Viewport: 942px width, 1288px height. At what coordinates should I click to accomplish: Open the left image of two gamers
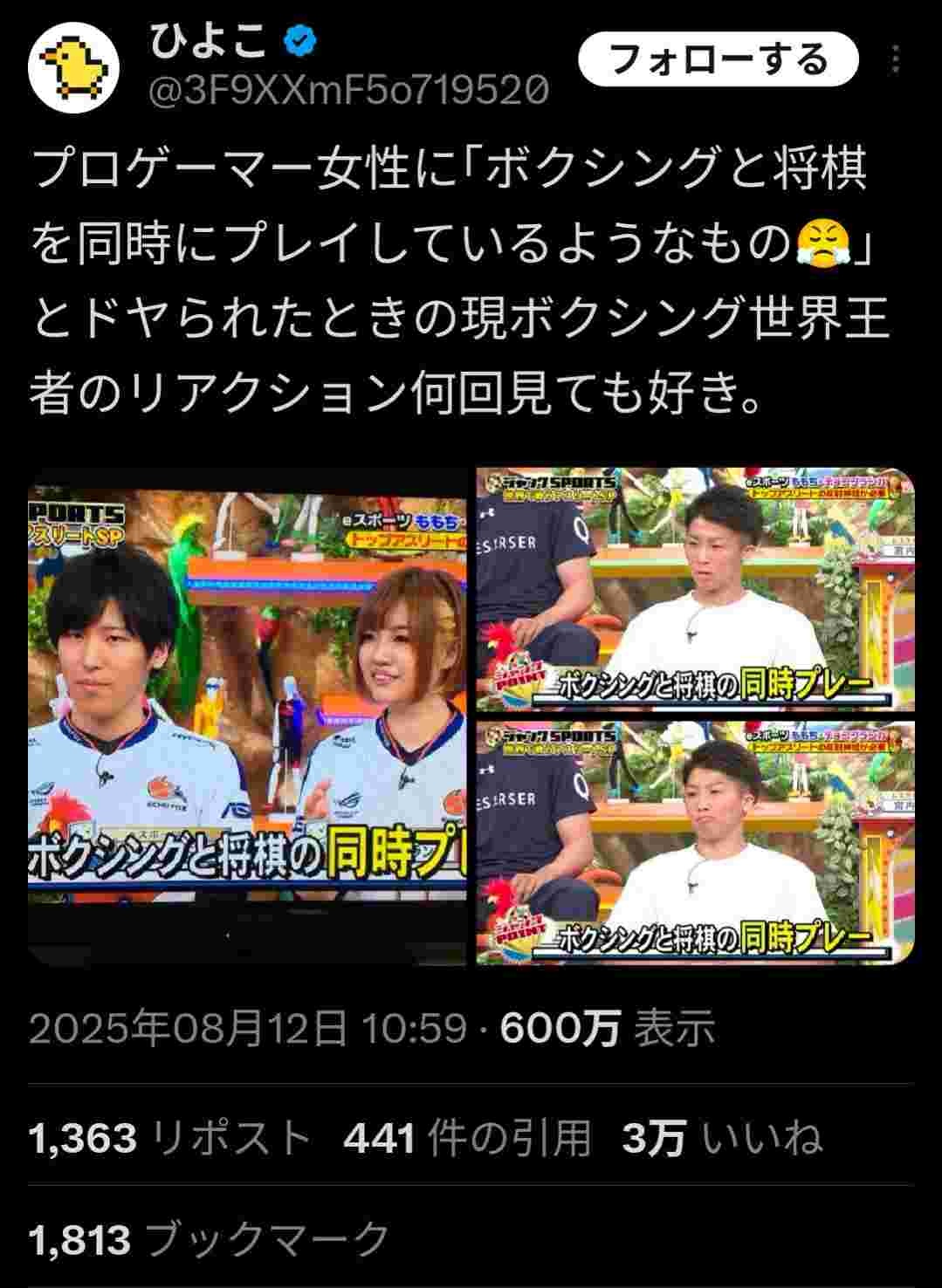(x=248, y=716)
